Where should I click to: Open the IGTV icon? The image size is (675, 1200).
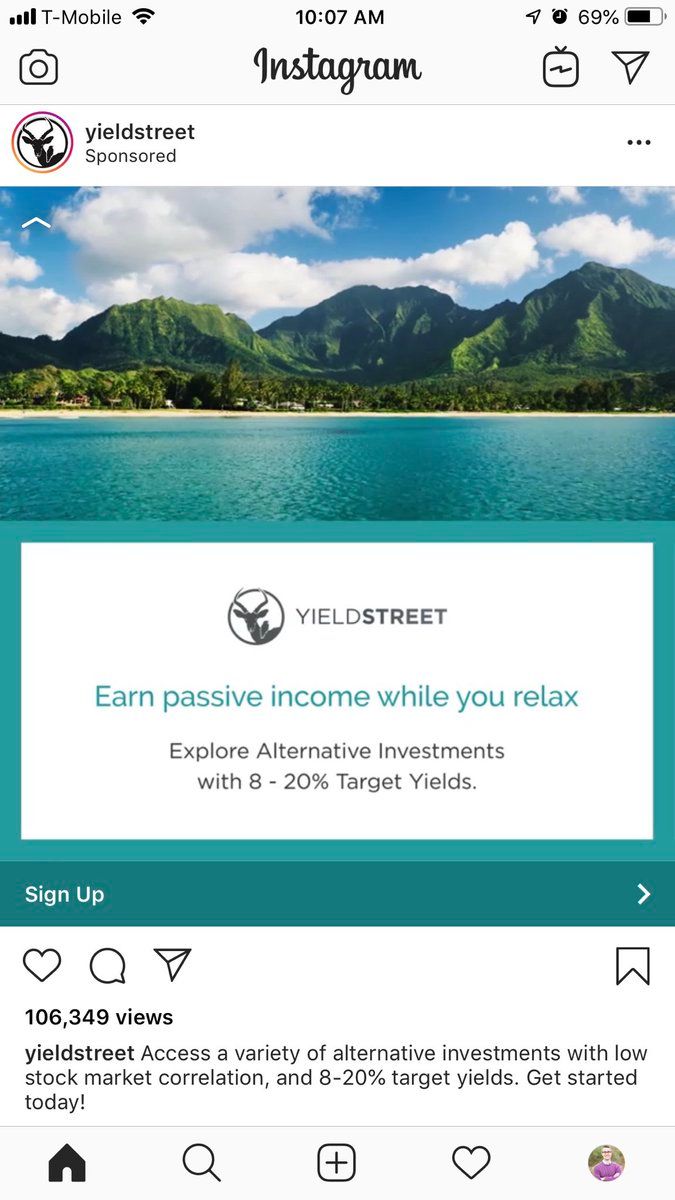561,68
